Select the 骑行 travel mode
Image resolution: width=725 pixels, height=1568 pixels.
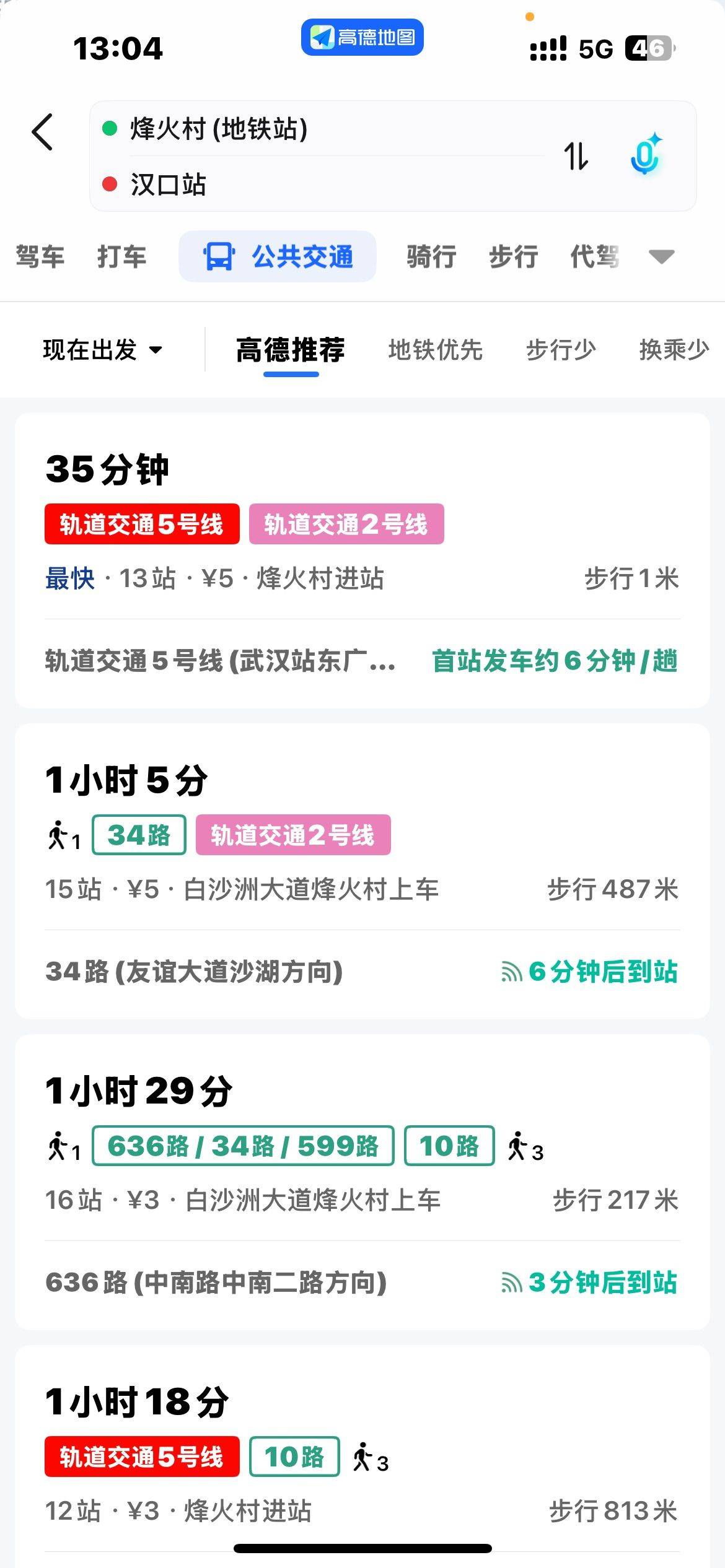point(432,256)
